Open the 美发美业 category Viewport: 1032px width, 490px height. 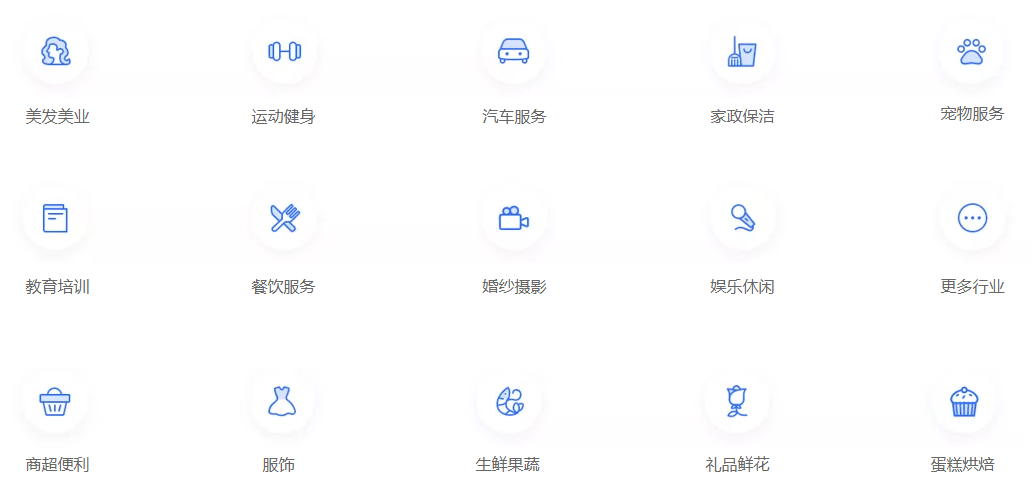pos(56,51)
